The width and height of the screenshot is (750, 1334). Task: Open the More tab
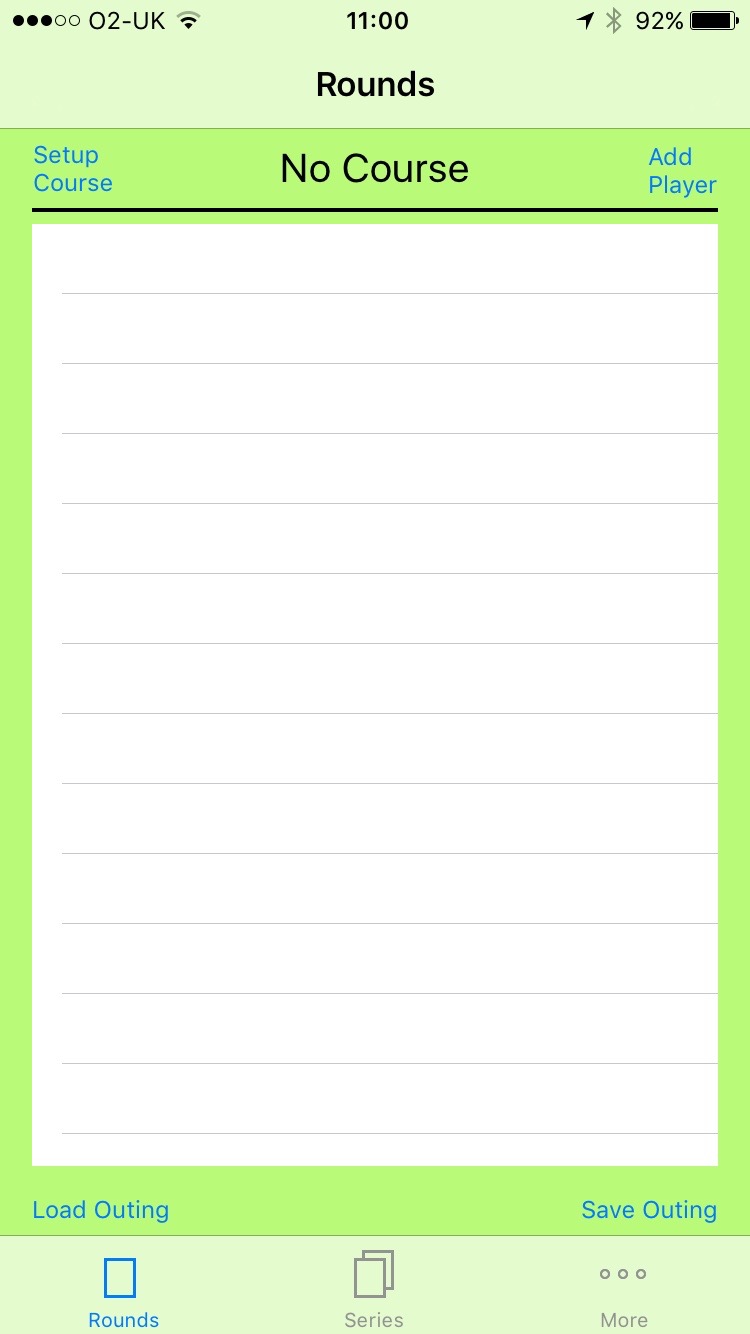(624, 1291)
